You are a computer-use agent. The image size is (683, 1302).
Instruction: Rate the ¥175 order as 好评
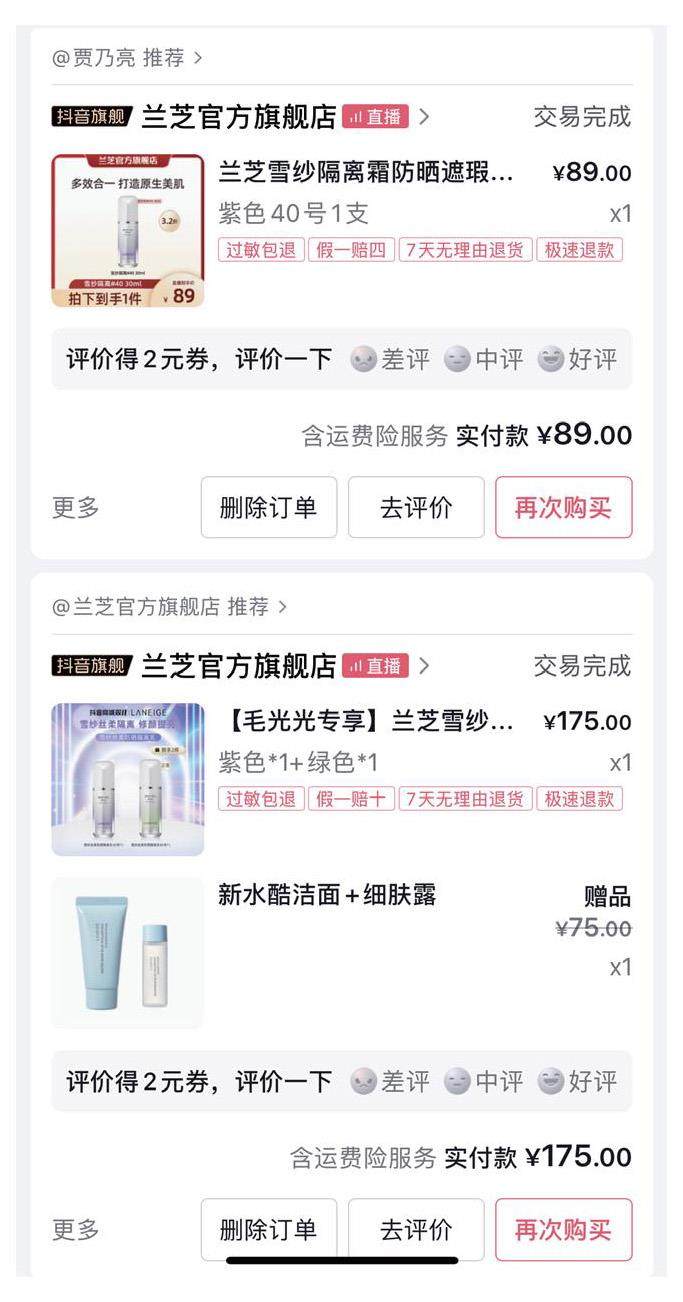pos(577,1081)
